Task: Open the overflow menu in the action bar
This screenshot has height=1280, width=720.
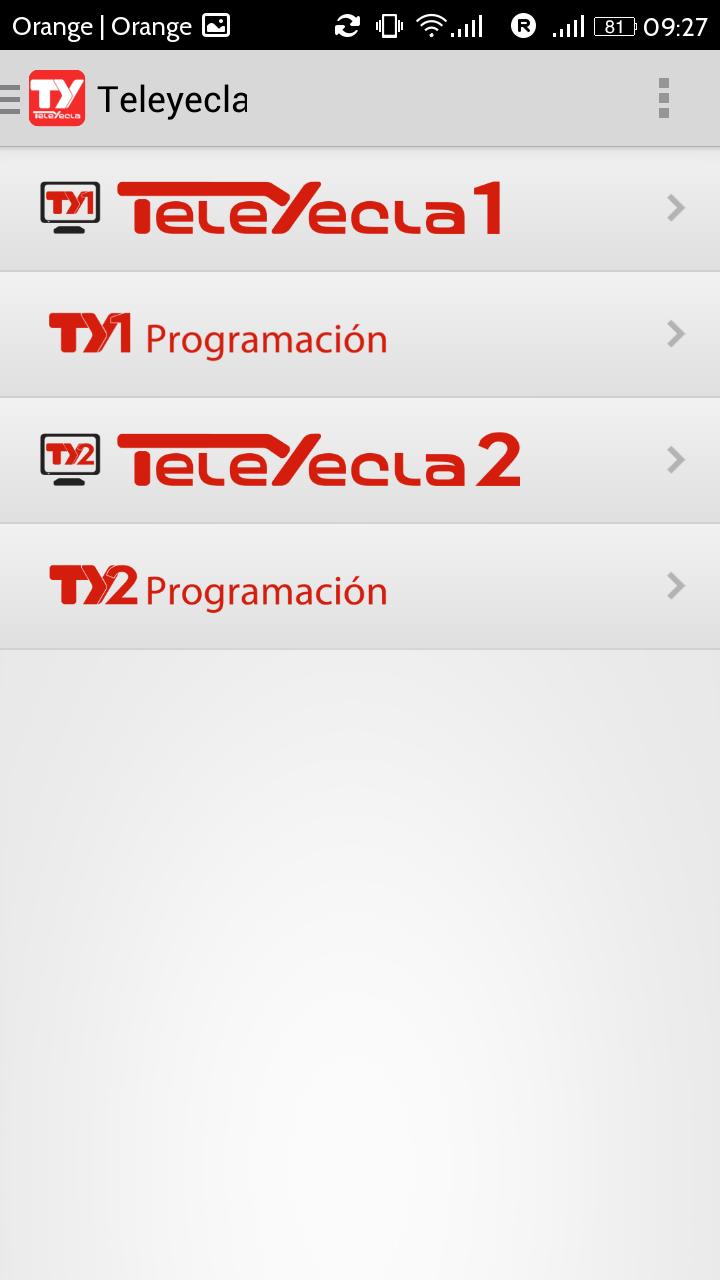Action: (x=663, y=99)
